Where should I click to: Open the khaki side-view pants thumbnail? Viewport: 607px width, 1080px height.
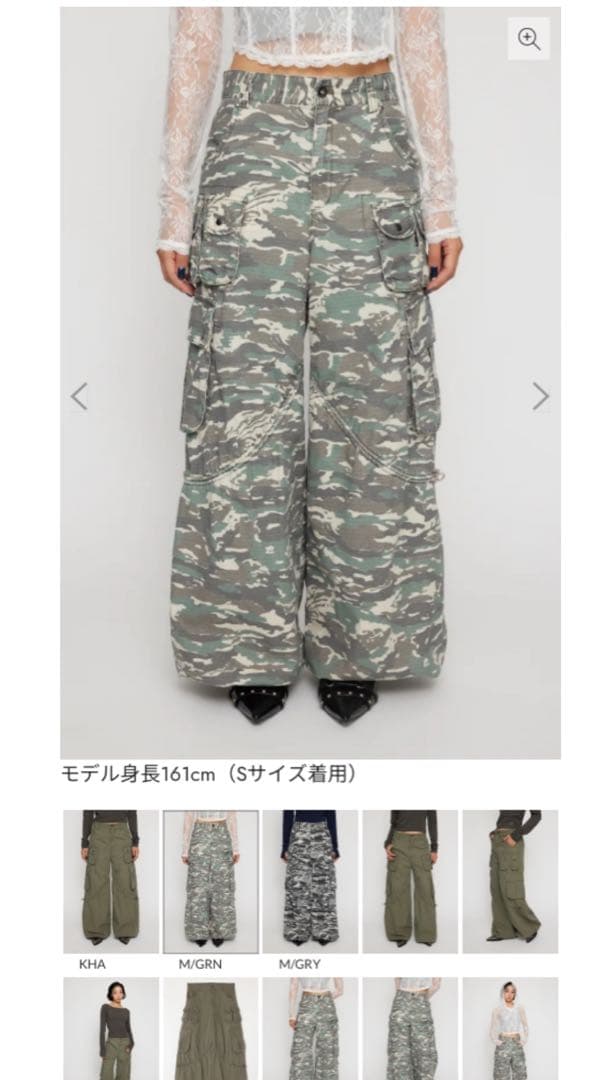pyautogui.click(x=510, y=881)
